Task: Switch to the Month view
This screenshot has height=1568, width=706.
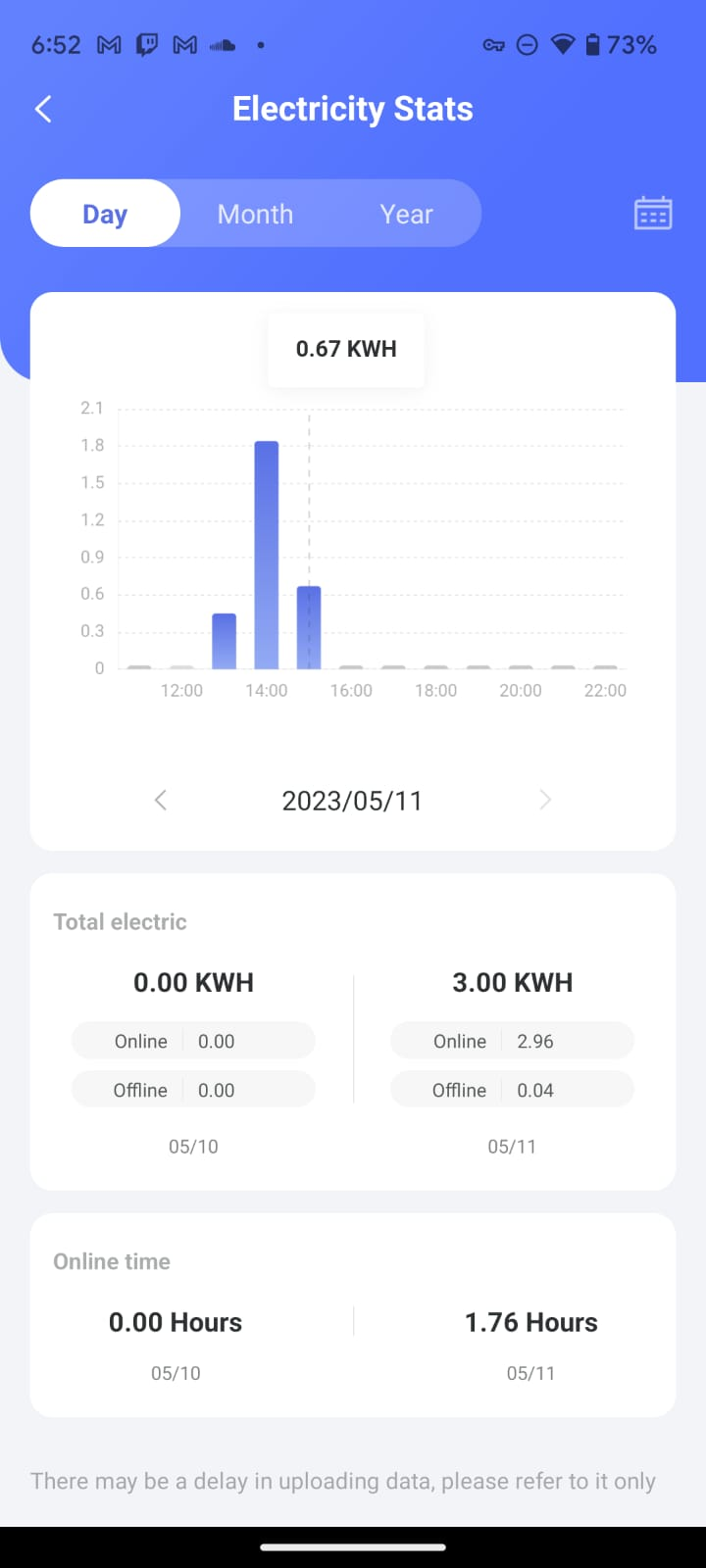Action: tap(255, 214)
